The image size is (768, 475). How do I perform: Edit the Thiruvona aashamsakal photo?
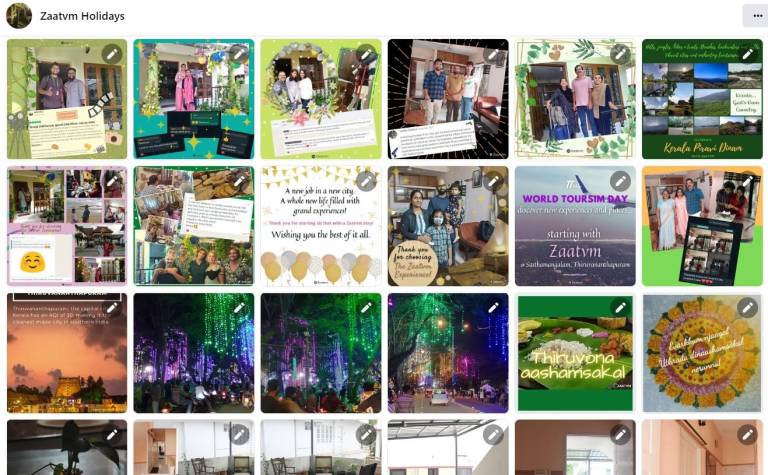coord(620,308)
